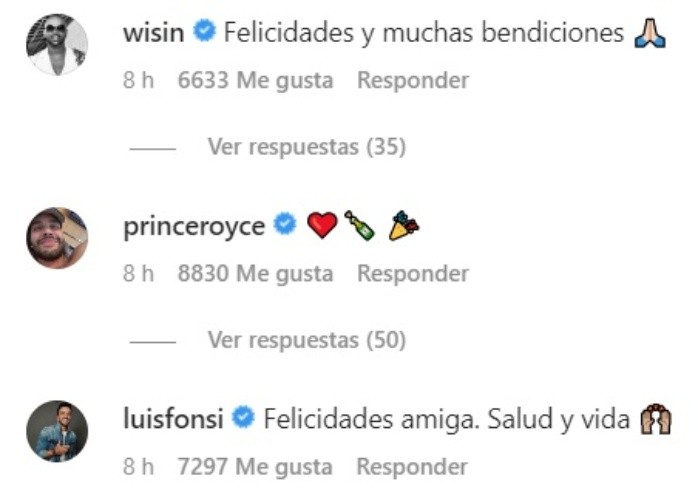This screenshot has height=501, width=698.
Task: Open wisin's profile picture
Action: tap(57, 45)
